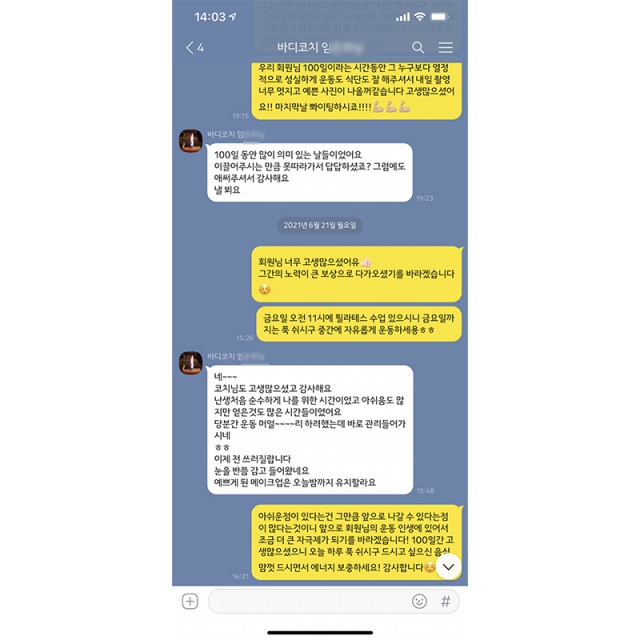
Task: Open the emoticon picker
Action: pyautogui.click(x=419, y=601)
